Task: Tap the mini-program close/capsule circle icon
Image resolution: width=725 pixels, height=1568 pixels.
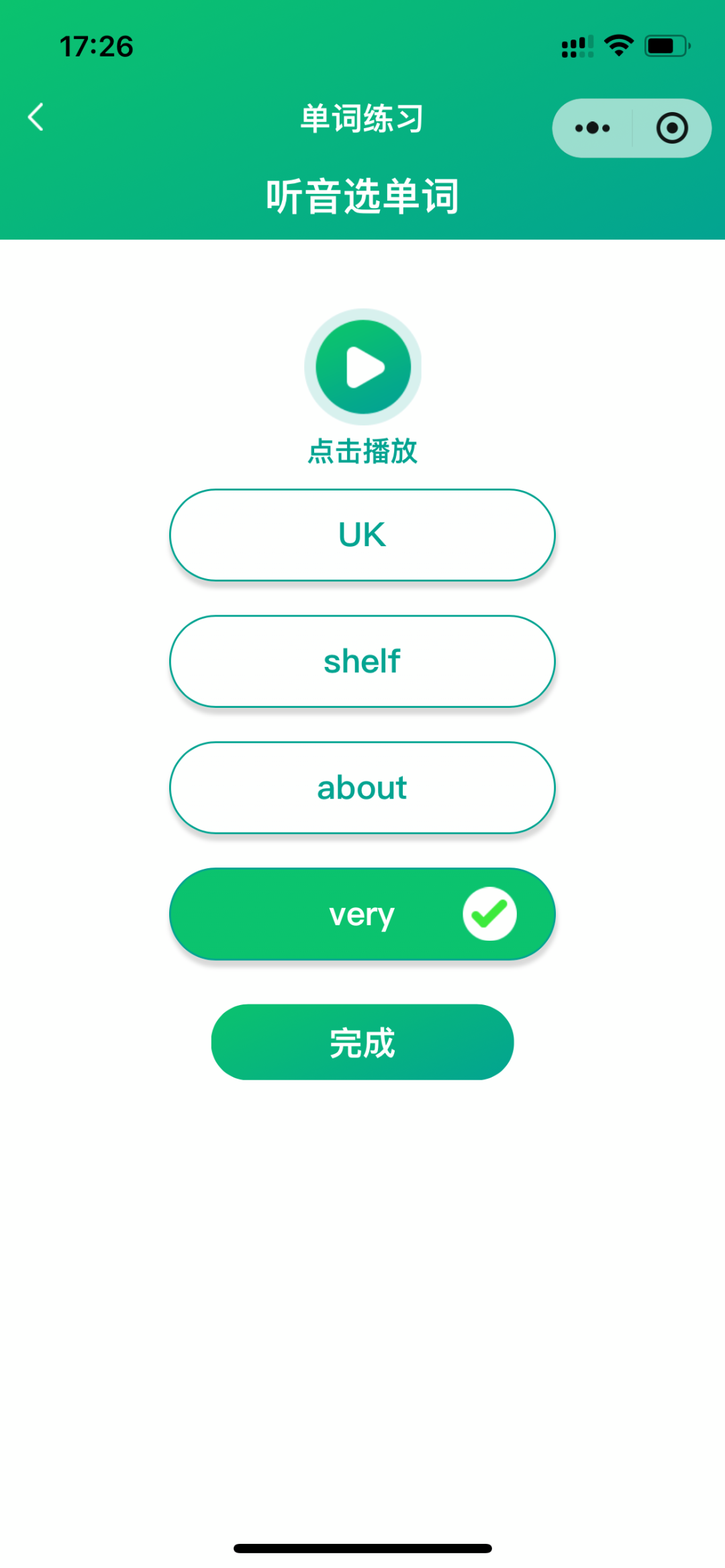Action: point(671,127)
